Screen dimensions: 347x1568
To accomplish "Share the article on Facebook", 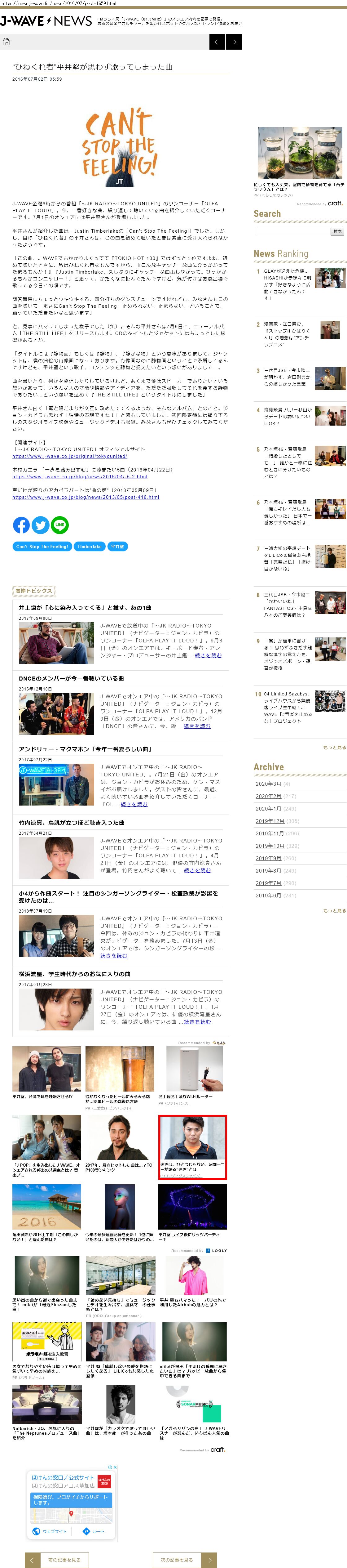I will pos(21,525).
